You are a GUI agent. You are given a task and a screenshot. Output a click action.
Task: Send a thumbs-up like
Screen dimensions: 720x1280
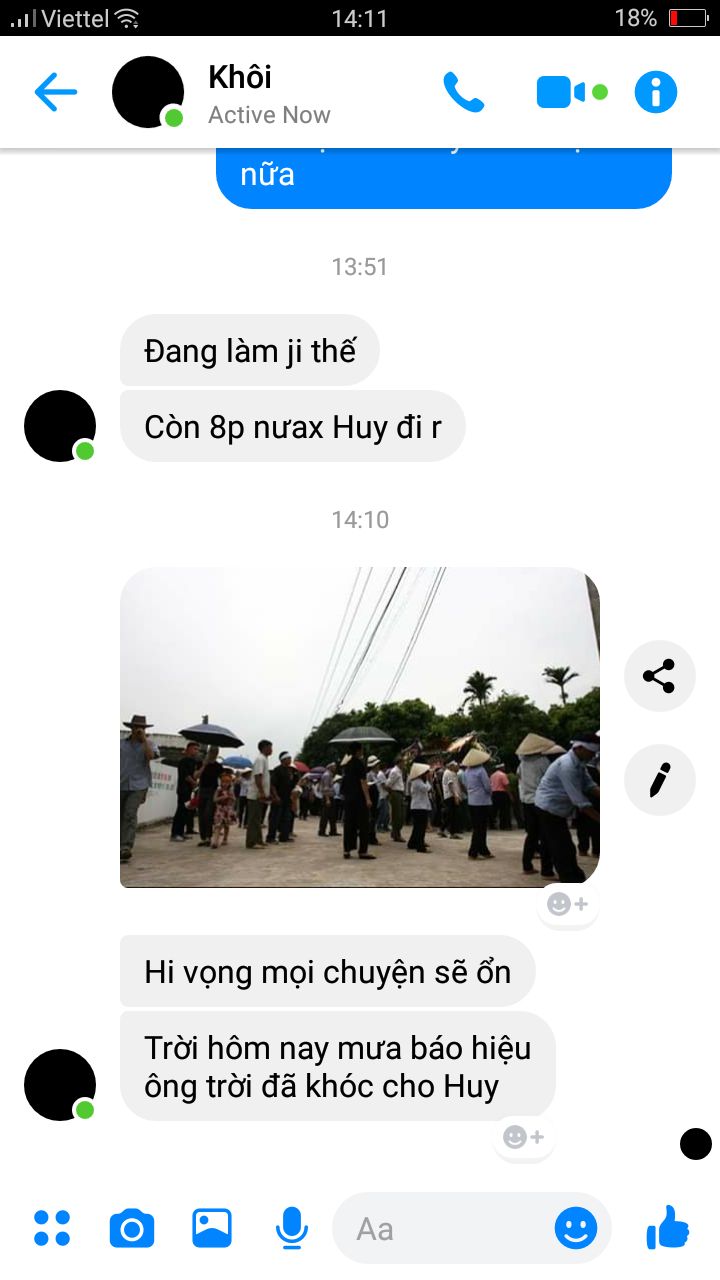click(668, 1227)
